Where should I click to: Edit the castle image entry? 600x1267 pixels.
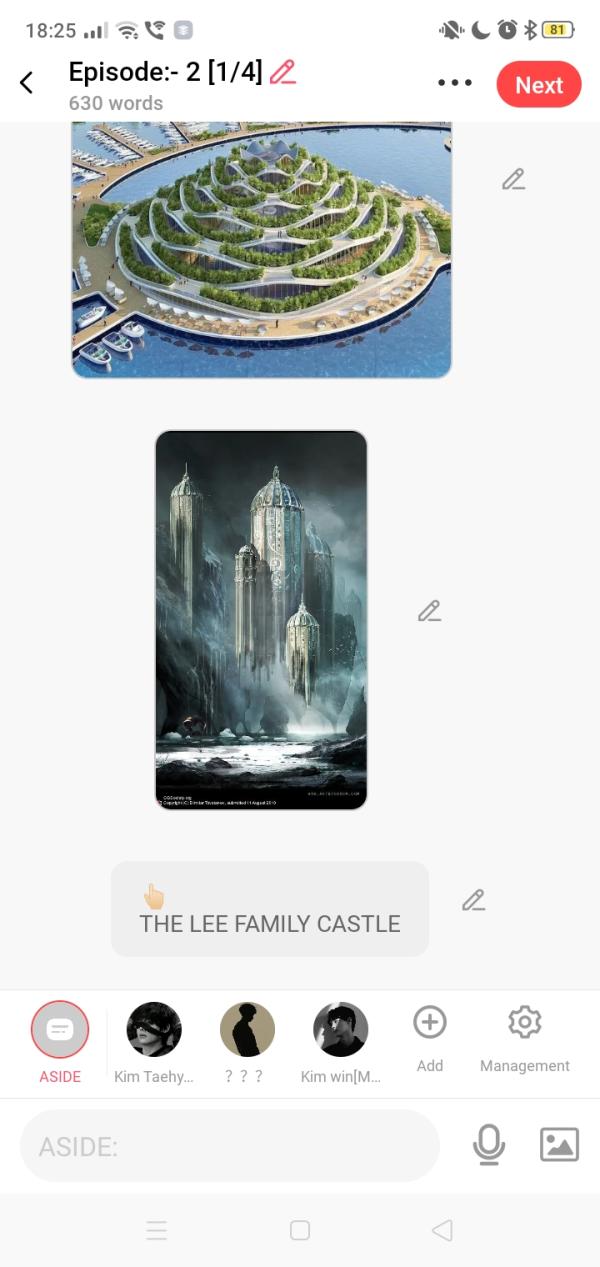point(429,611)
